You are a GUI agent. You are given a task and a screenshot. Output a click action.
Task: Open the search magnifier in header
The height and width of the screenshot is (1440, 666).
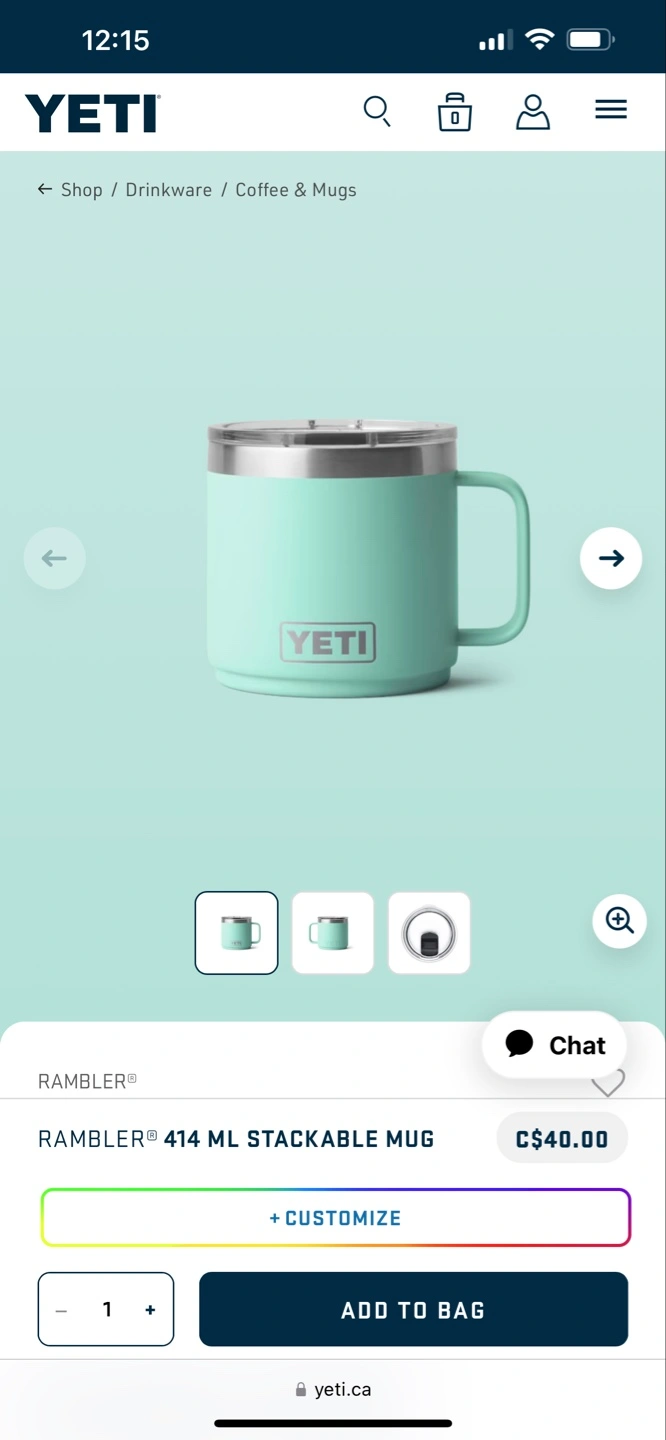[377, 111]
